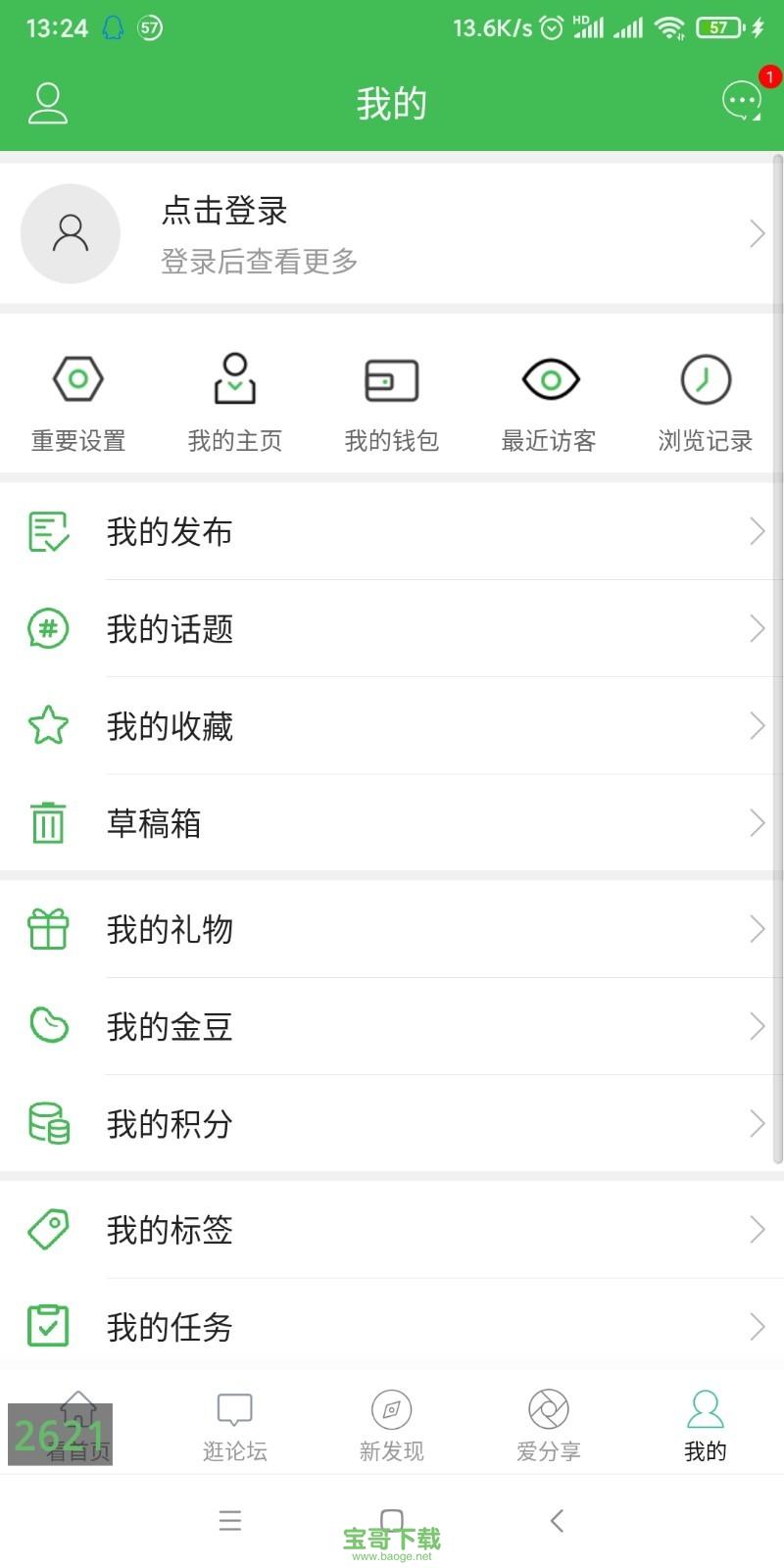Click the gift icon beside 我的礼物
The image size is (784, 1568).
click(49, 928)
